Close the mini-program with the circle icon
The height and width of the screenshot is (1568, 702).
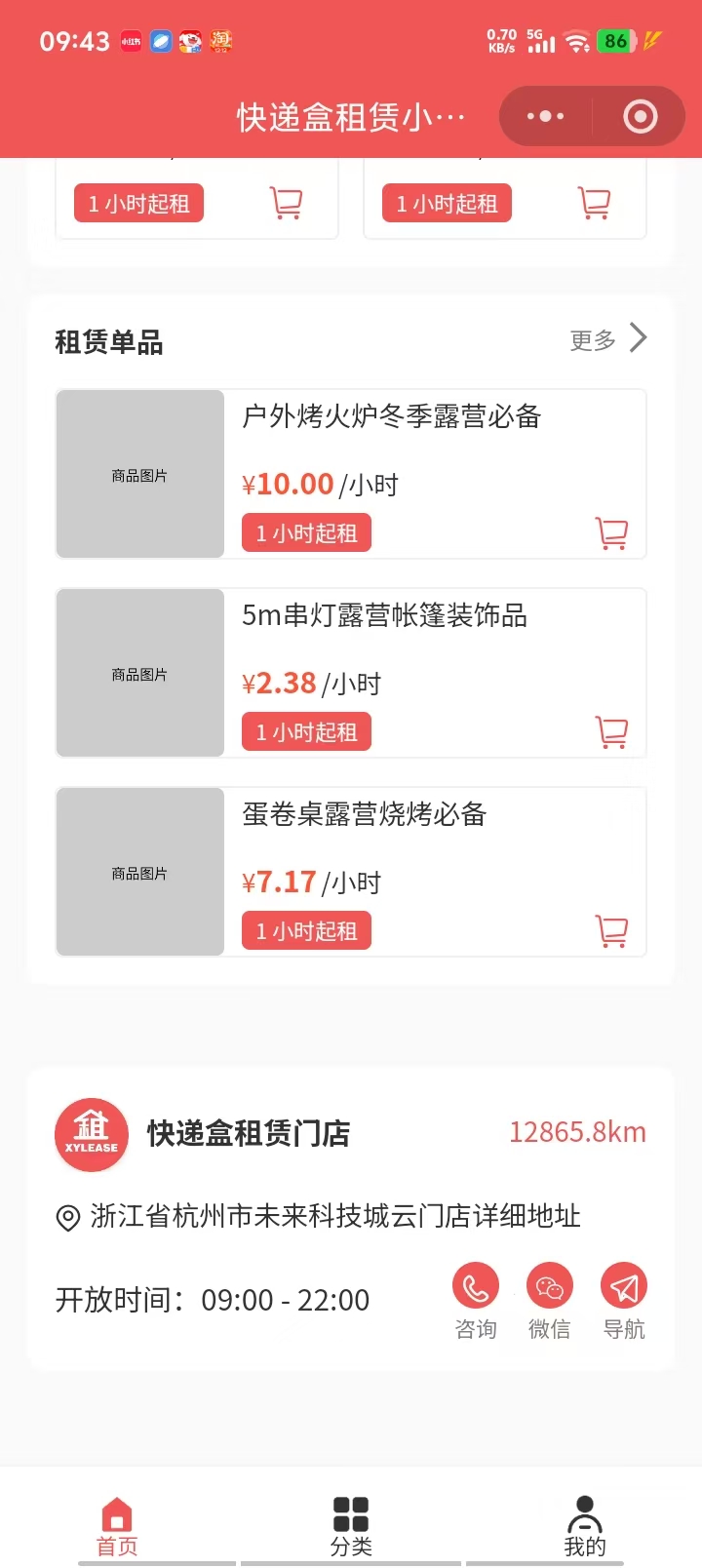tap(641, 117)
